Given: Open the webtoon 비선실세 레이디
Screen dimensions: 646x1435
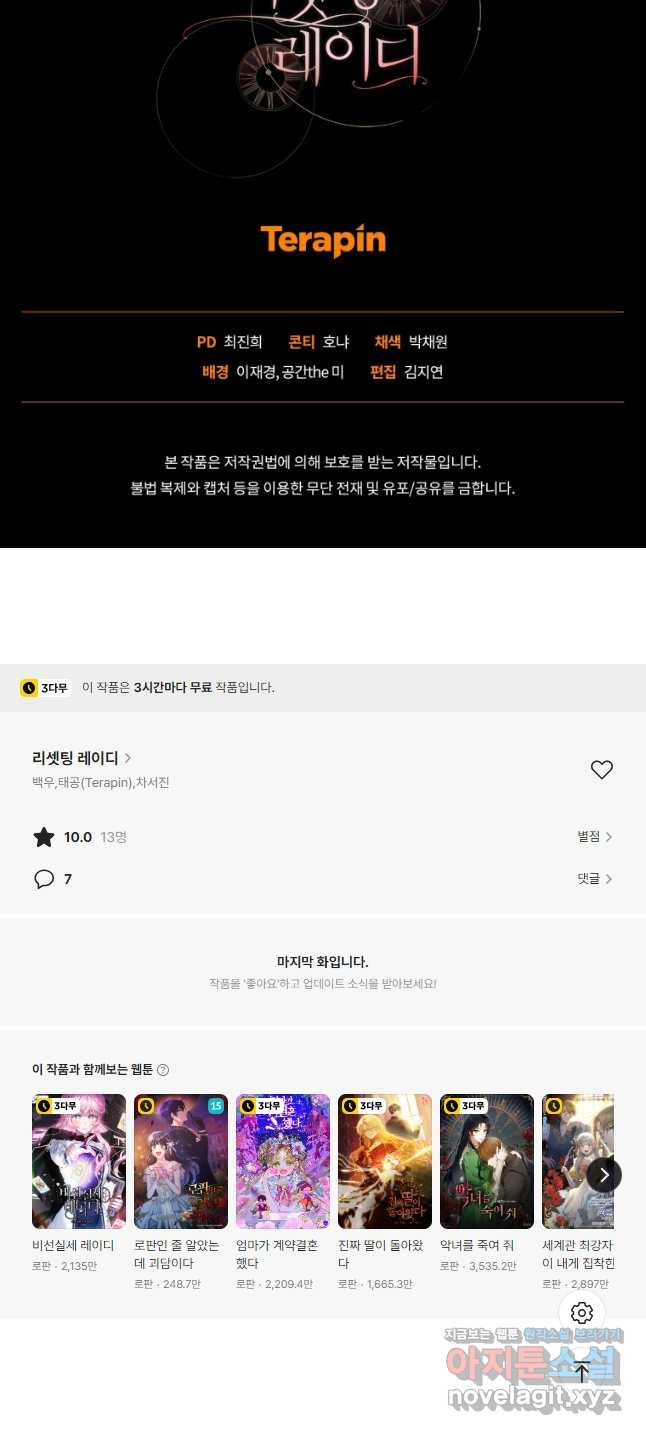Looking at the screenshot, I should point(79,1184).
